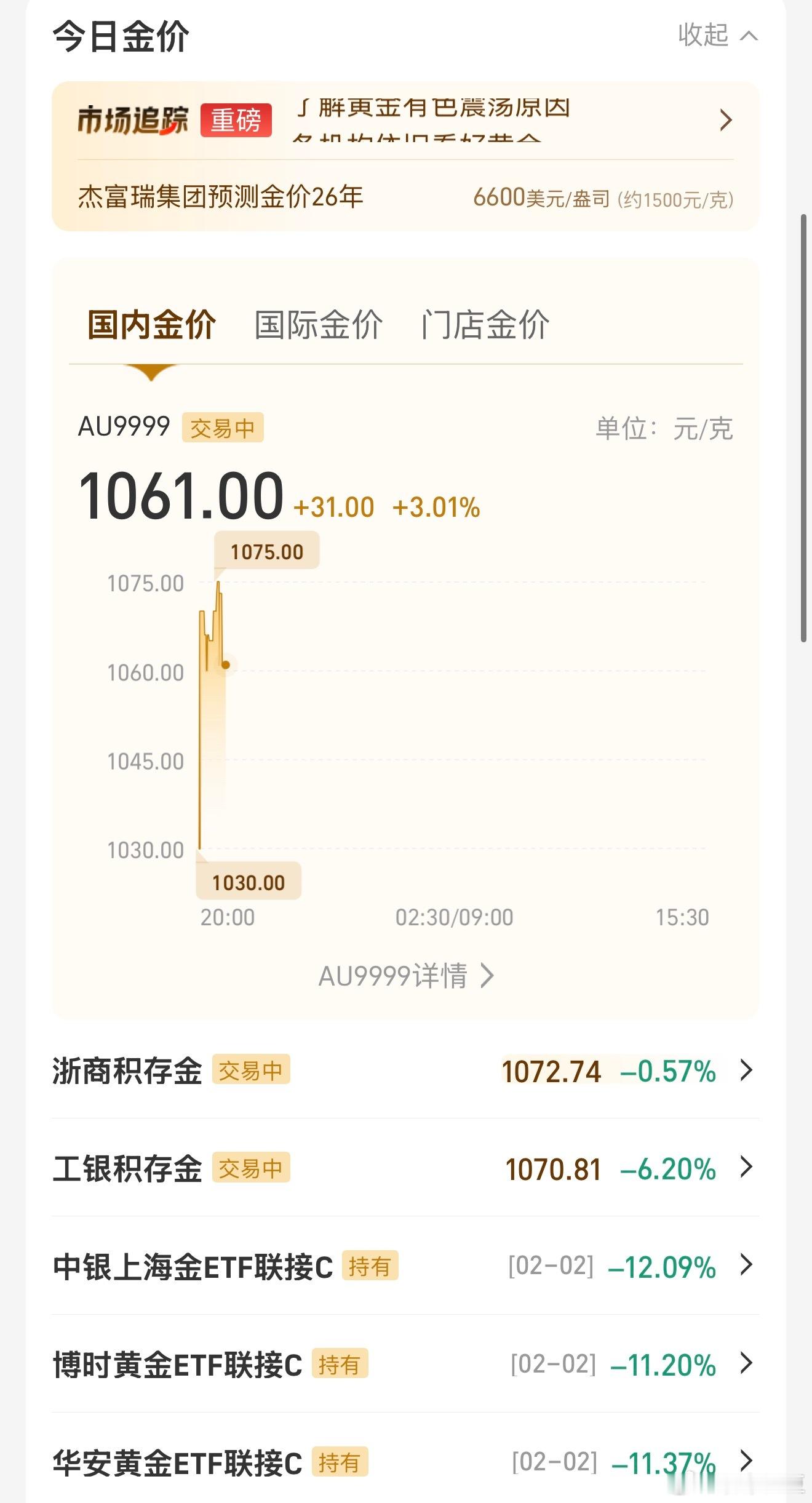Open AU9999详情 link
The width and height of the screenshot is (812, 1503).
pyautogui.click(x=405, y=976)
